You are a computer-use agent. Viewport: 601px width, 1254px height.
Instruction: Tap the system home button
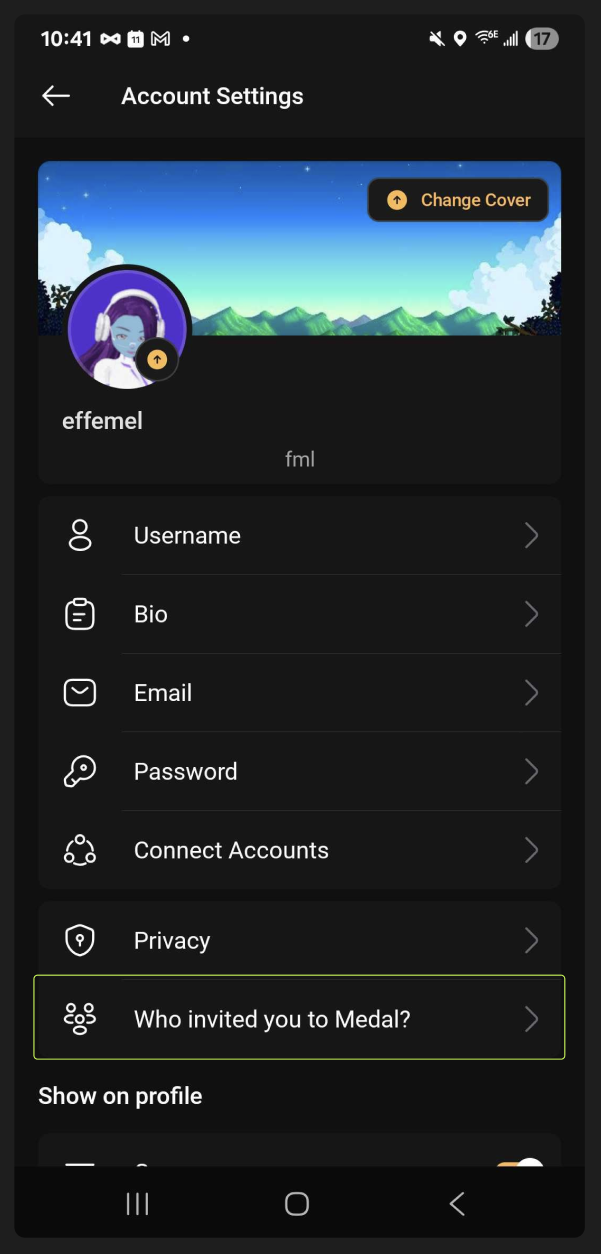297,1204
